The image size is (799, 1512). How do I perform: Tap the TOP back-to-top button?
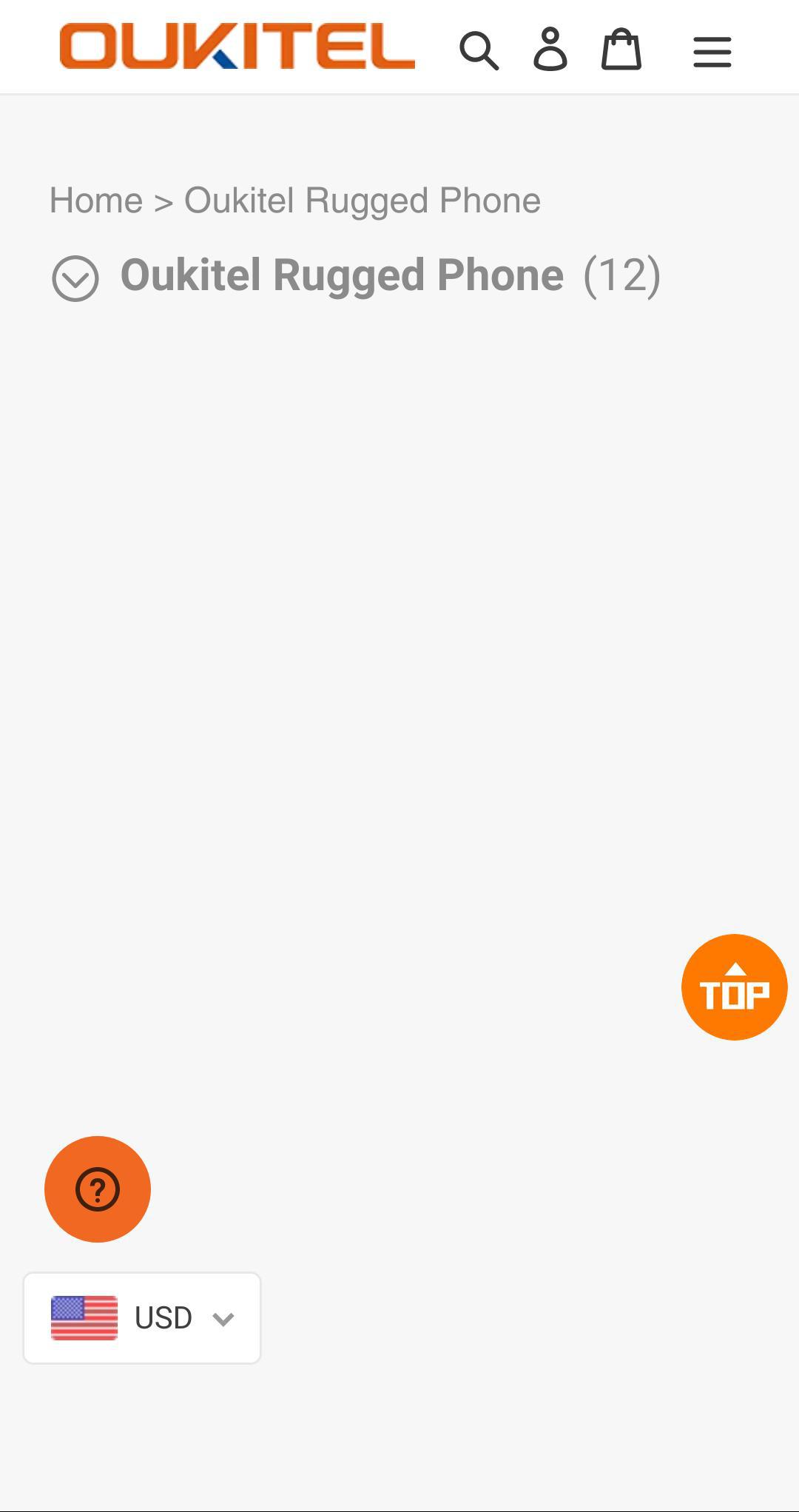pyautogui.click(x=734, y=987)
